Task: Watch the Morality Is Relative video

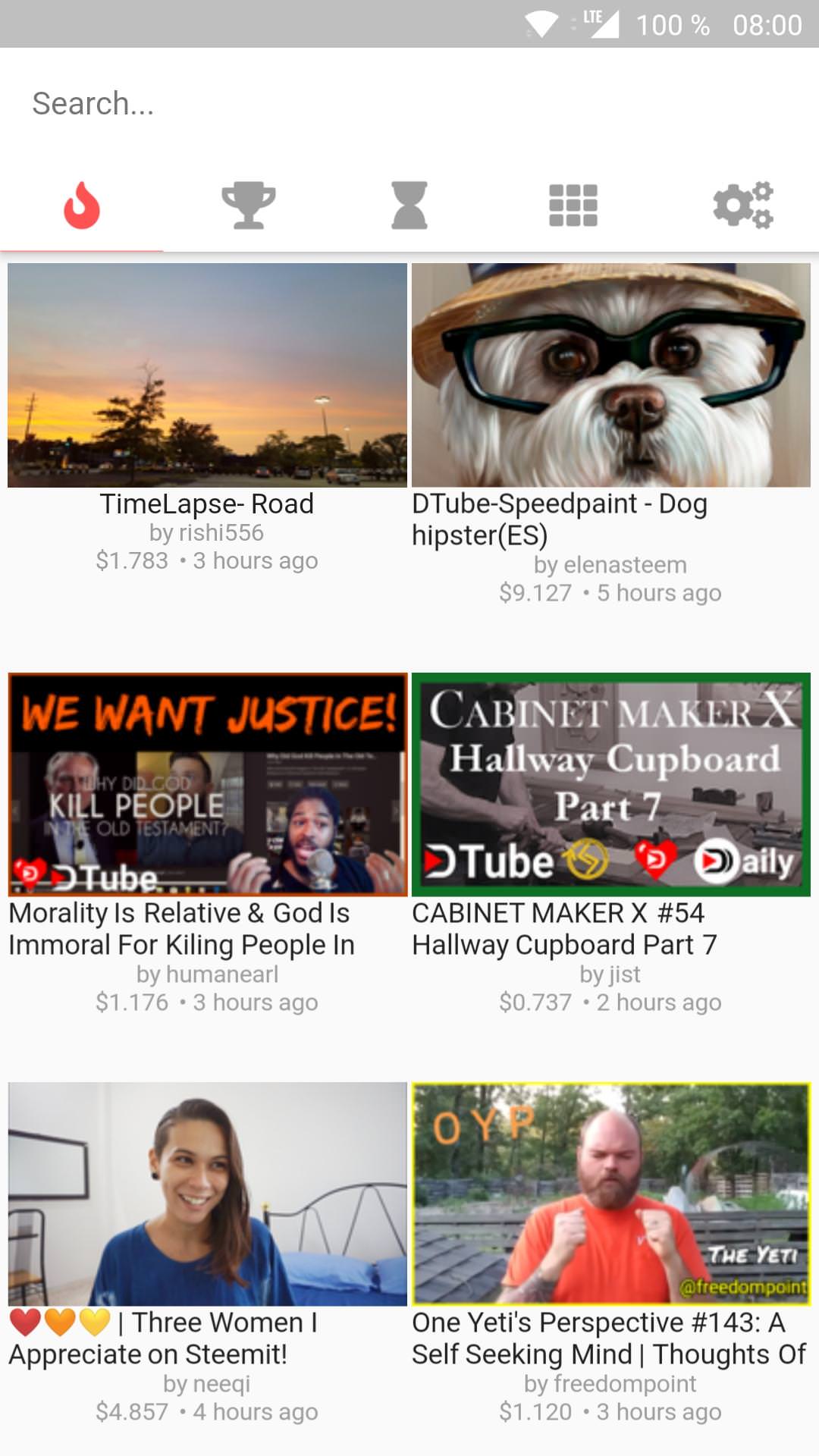Action: pyautogui.click(x=207, y=785)
